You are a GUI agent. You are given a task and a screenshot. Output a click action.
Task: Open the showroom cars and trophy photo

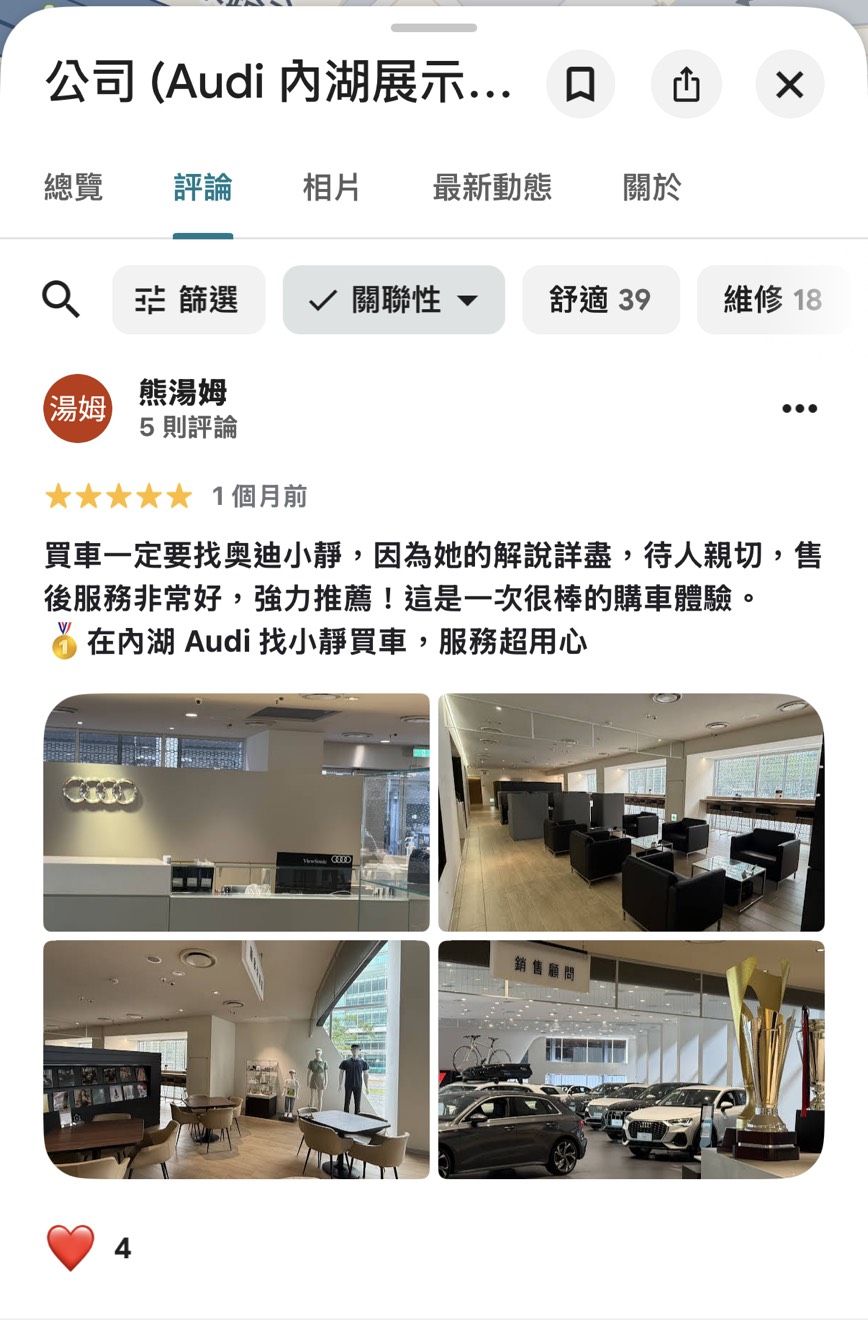pyautogui.click(x=631, y=1059)
